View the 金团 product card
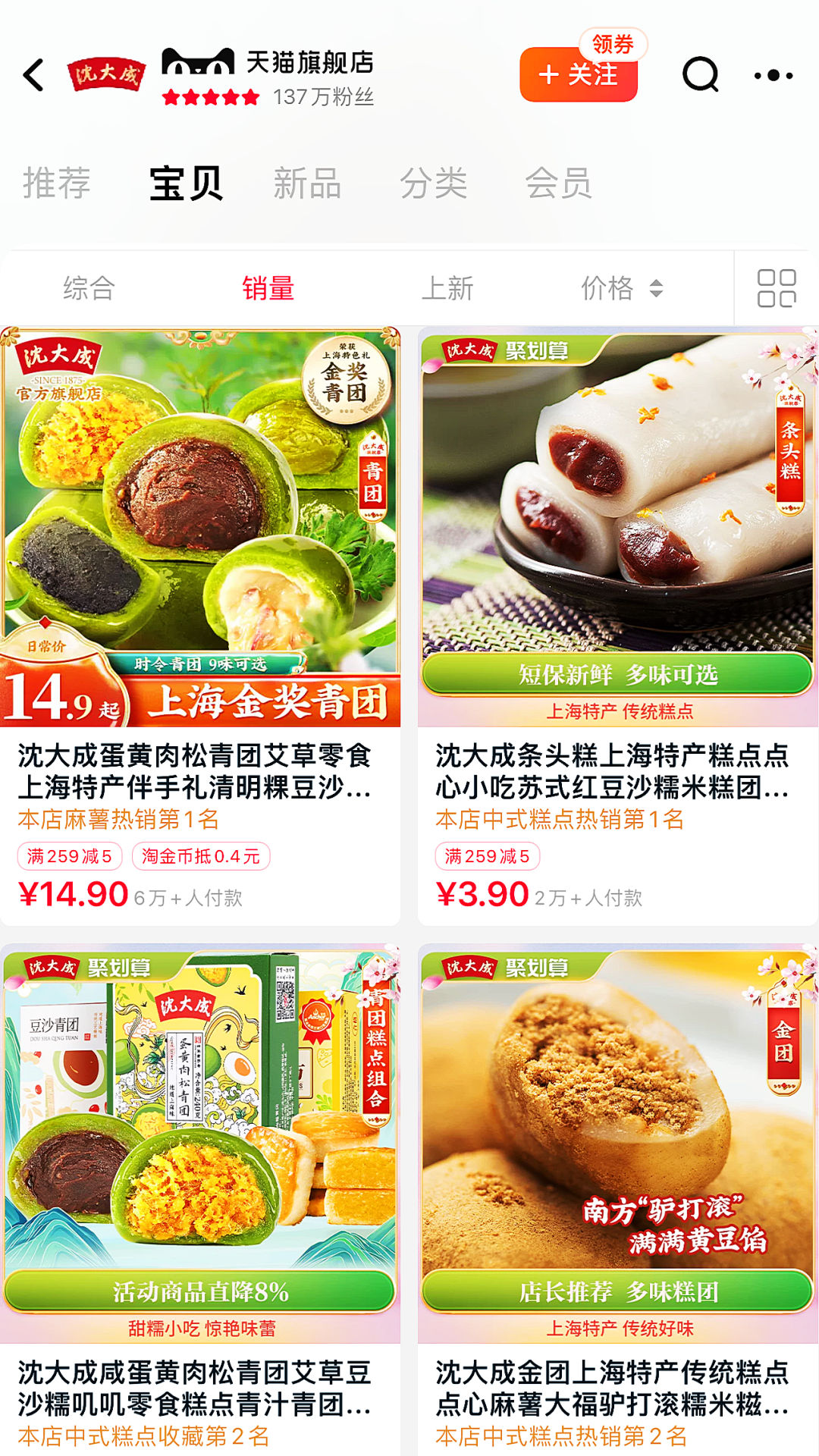This screenshot has width=819, height=1456. click(x=618, y=1198)
